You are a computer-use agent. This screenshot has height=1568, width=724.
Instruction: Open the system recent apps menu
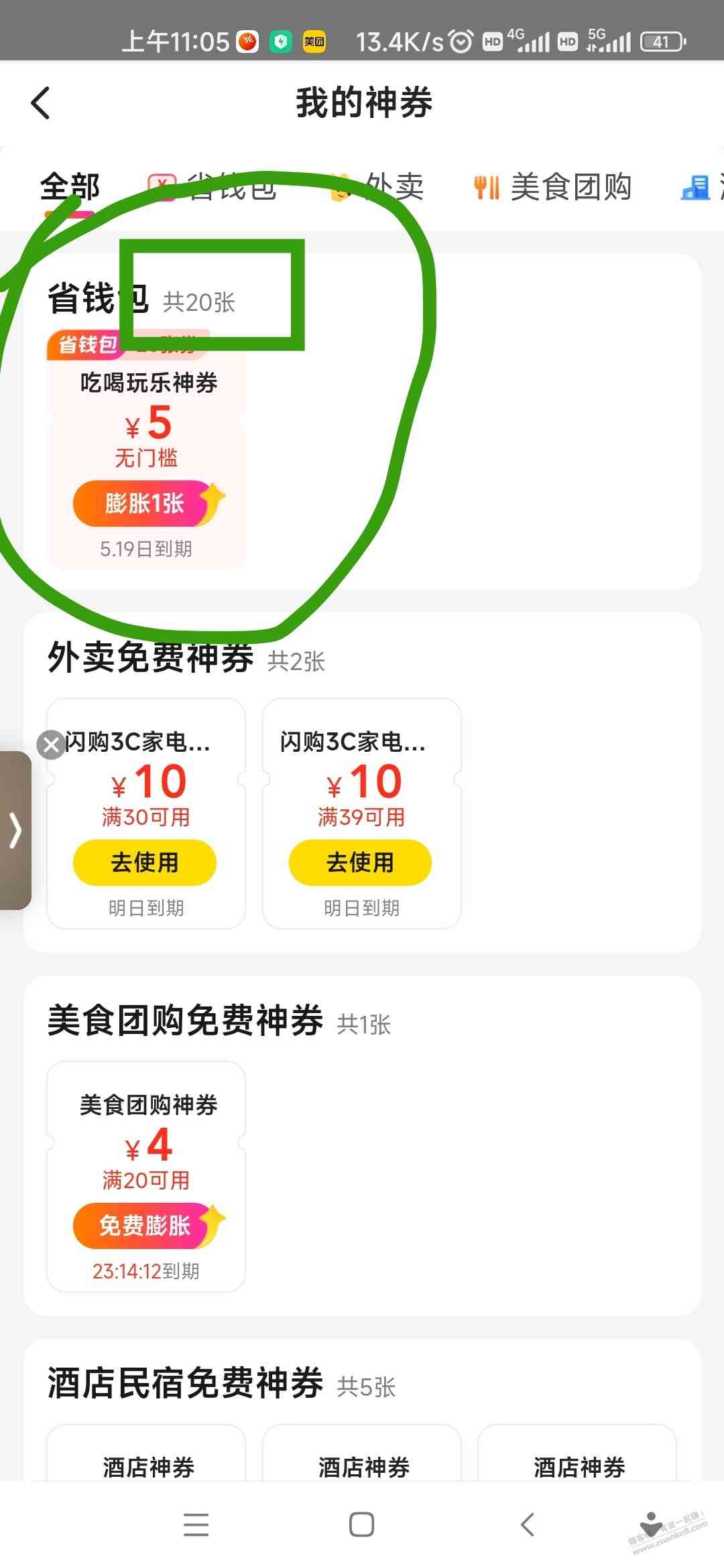196,1524
